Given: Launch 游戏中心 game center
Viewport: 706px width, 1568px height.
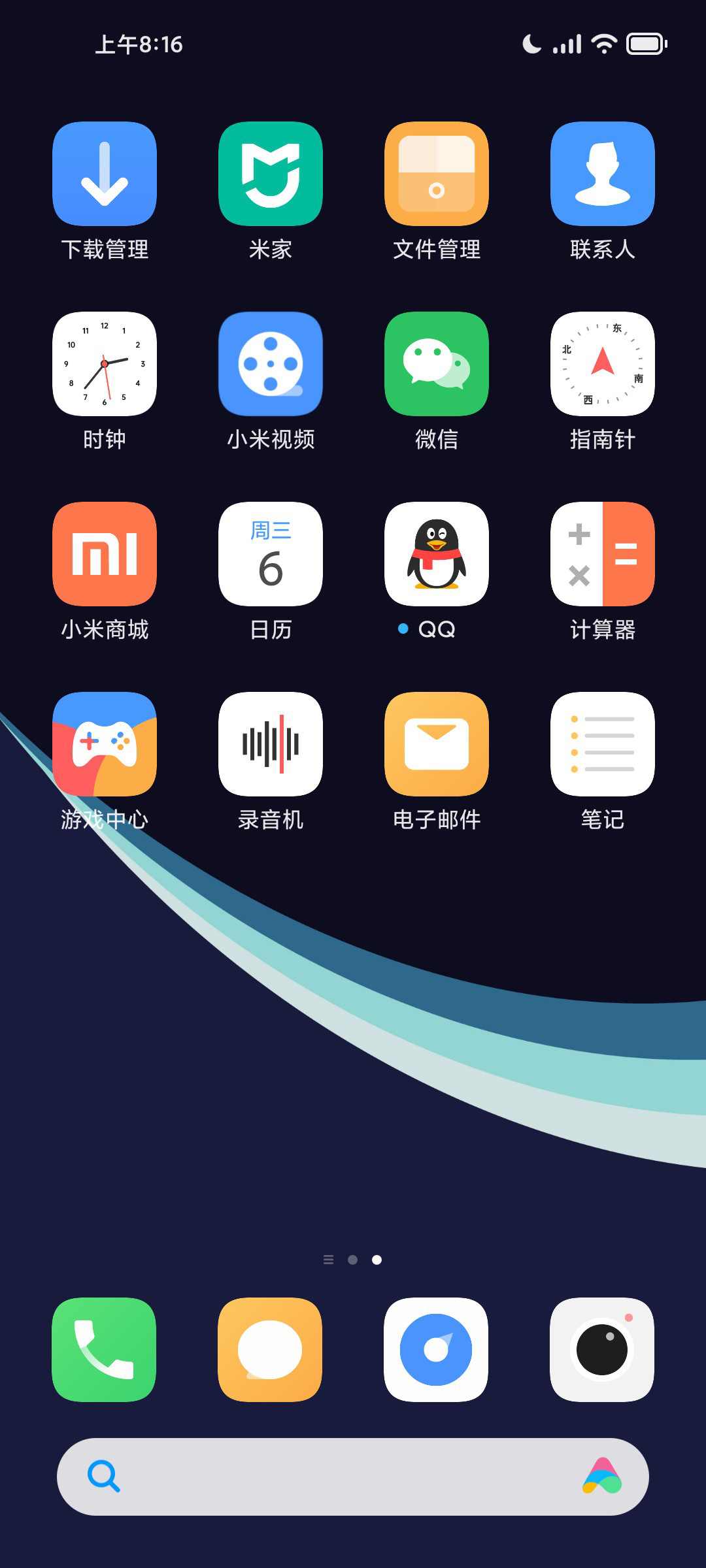Looking at the screenshot, I should tap(105, 744).
